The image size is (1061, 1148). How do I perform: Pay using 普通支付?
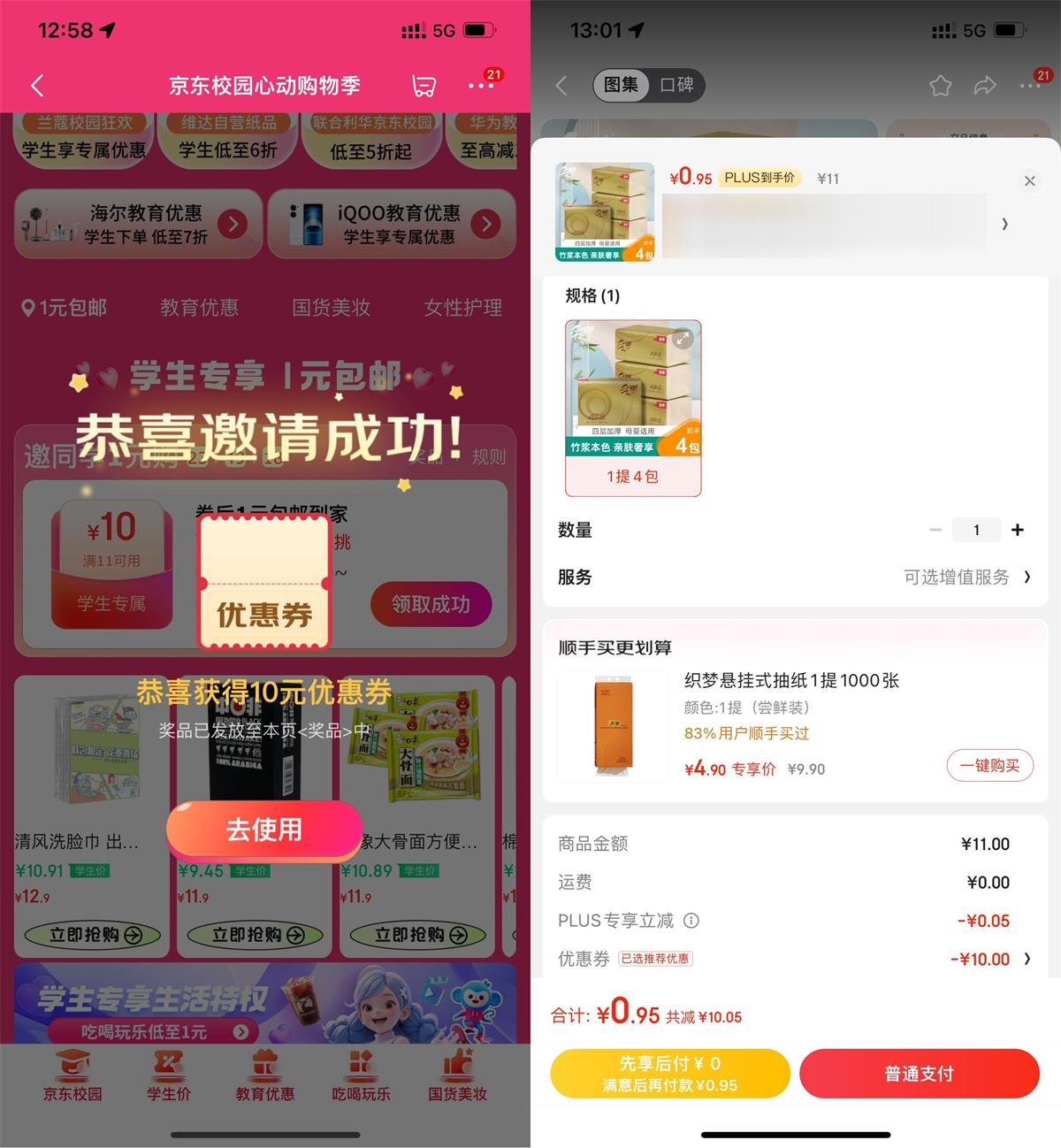tap(919, 1074)
